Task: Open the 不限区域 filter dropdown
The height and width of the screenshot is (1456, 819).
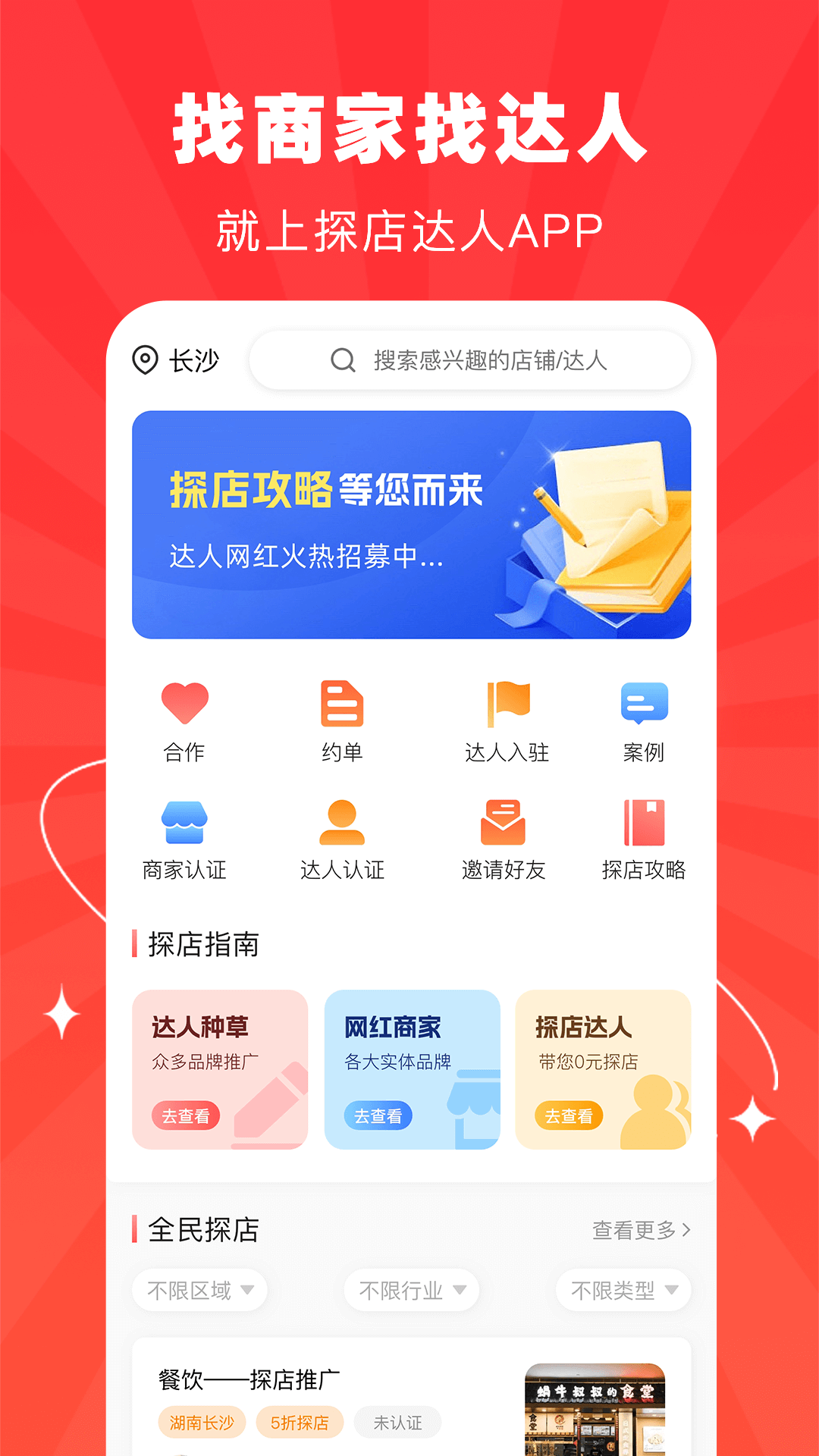Action: [x=199, y=1289]
